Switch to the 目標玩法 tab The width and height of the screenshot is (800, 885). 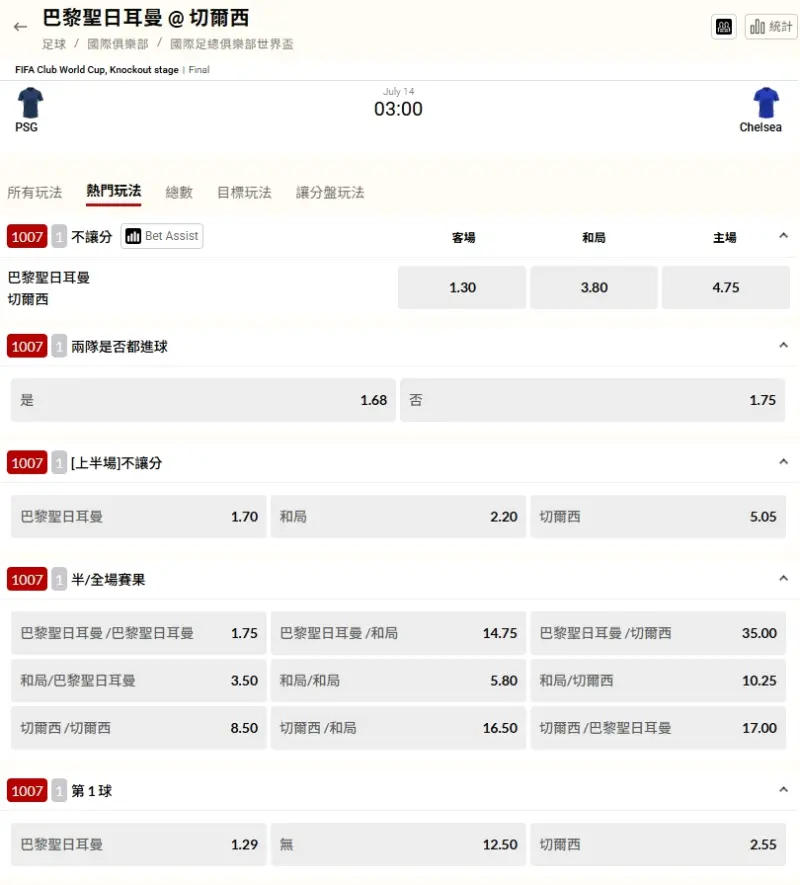point(244,192)
